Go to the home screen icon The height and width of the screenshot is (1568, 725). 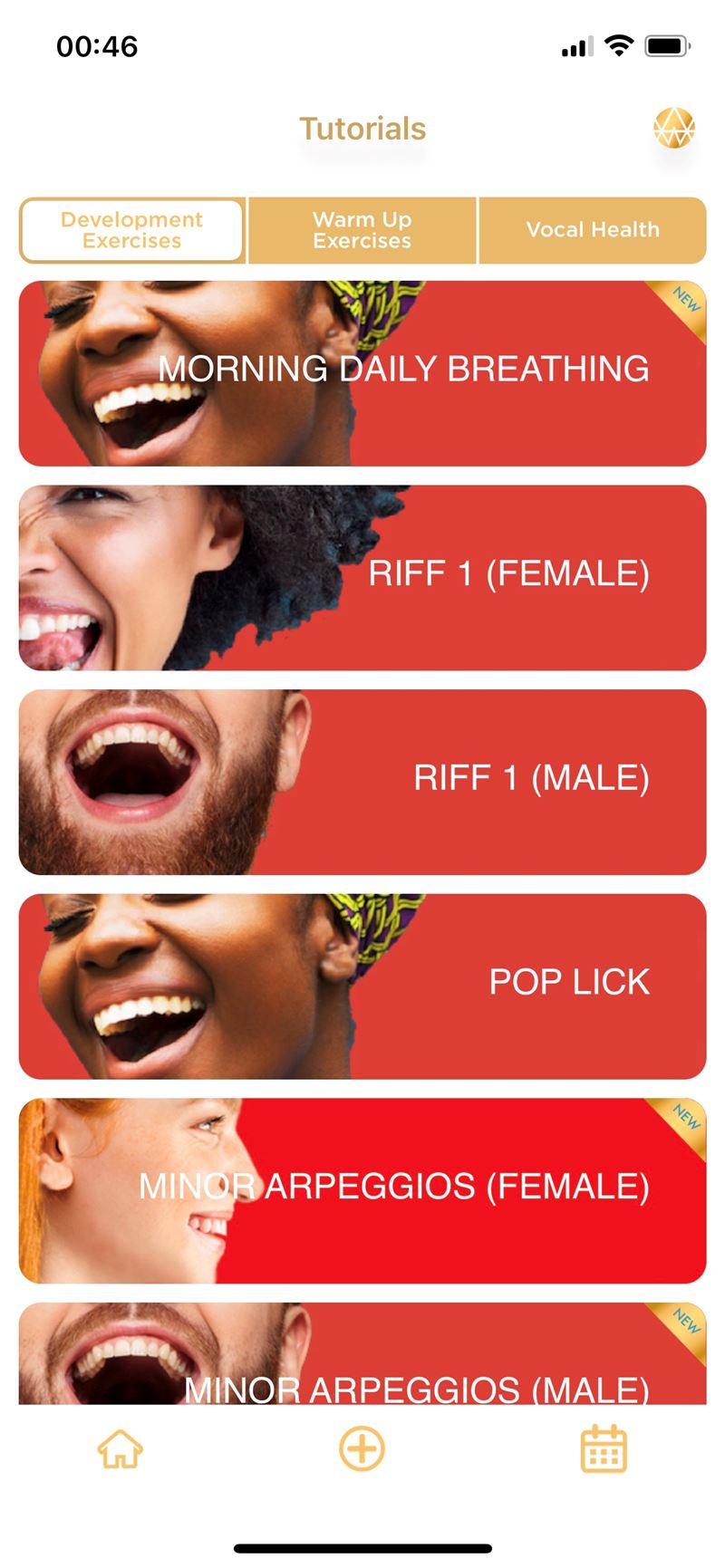[x=121, y=1448]
